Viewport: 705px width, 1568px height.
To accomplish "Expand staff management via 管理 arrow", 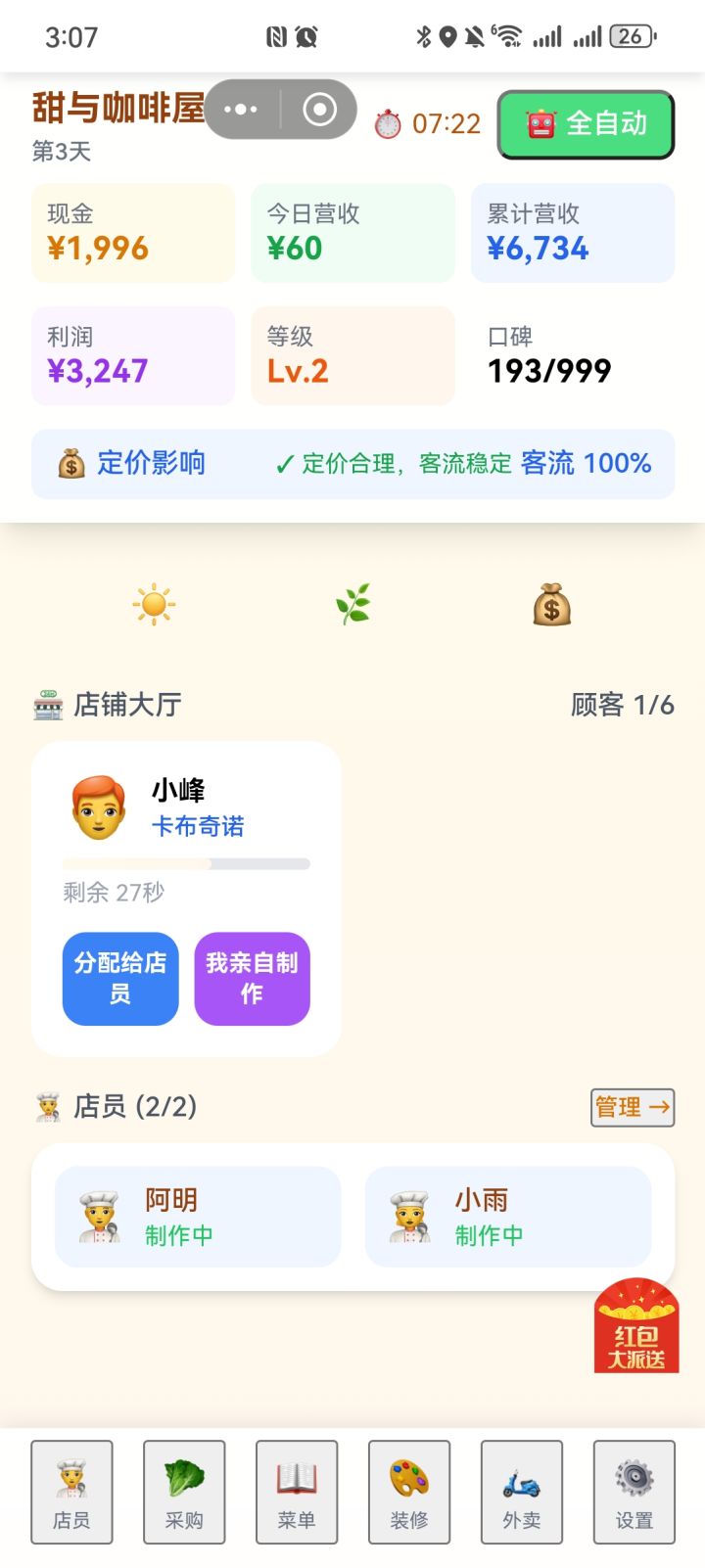I will pos(633,1107).
